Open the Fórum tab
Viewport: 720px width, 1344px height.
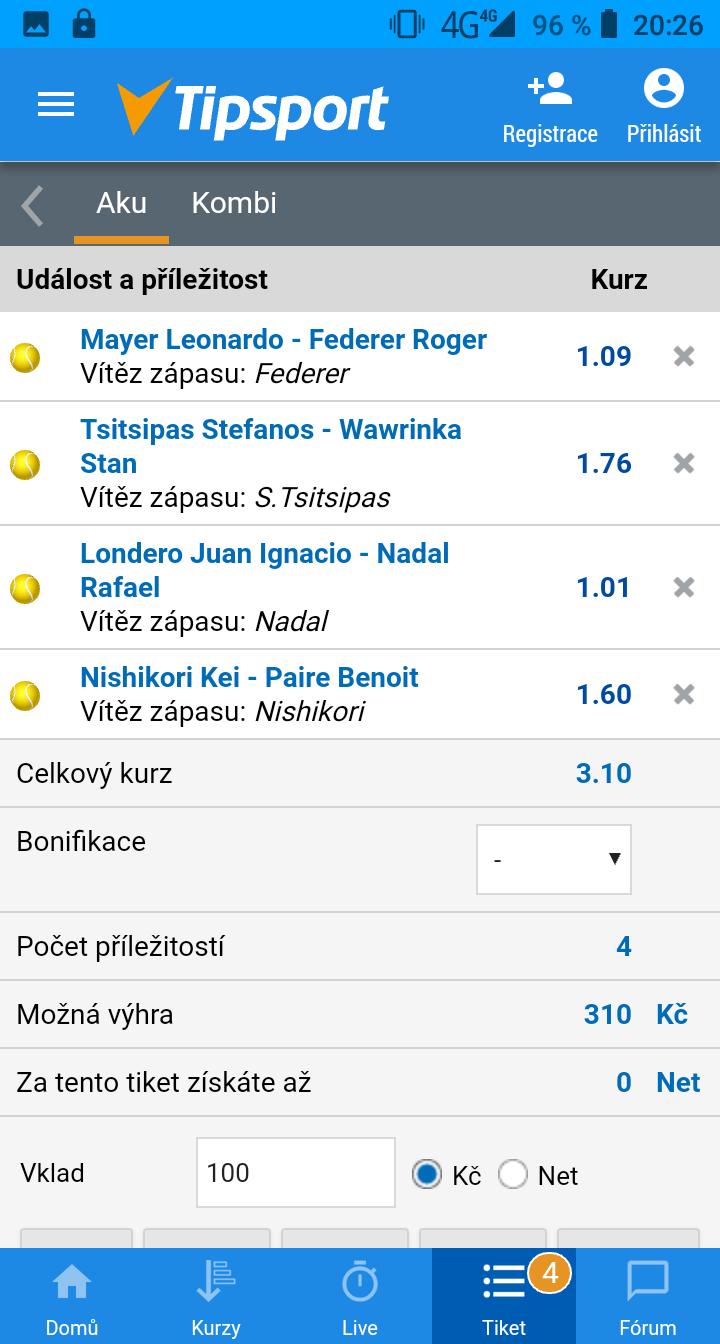[x=648, y=1296]
